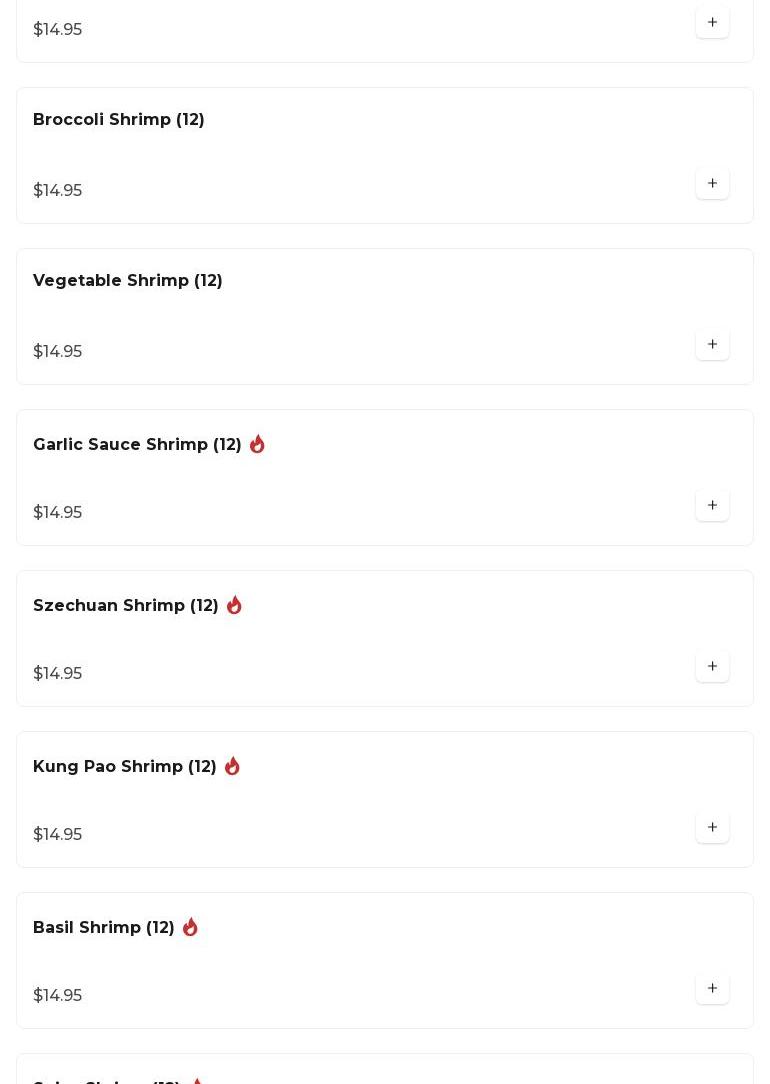The height and width of the screenshot is (1084, 770).
Task: Select the Kung Pao Shrimp (12) card
Action: (x=125, y=767)
